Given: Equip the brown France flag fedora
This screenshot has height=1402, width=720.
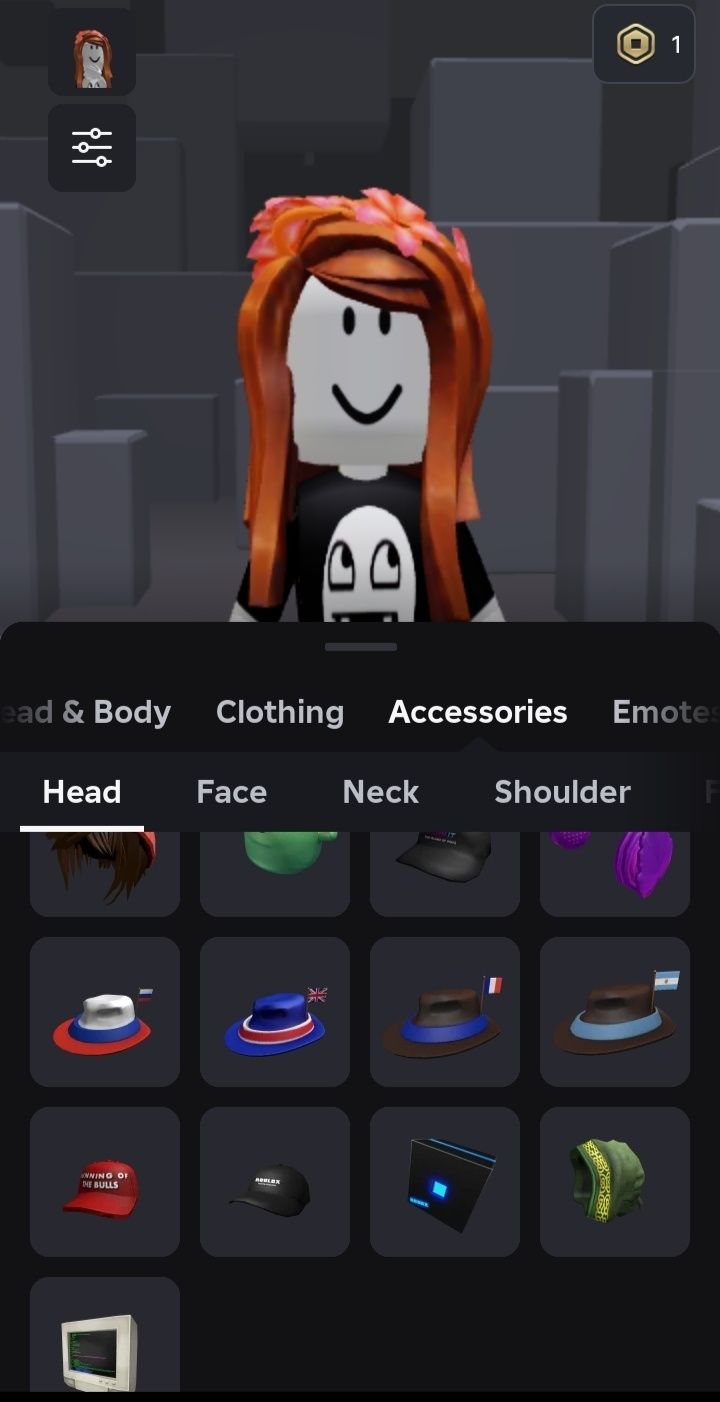Looking at the screenshot, I should point(445,1012).
